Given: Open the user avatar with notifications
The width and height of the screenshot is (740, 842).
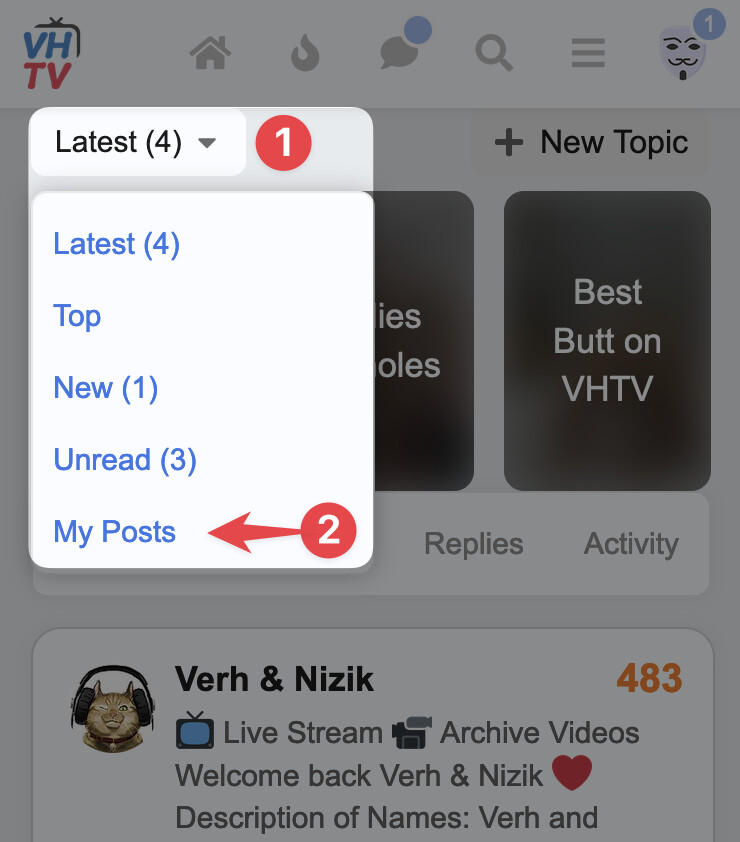Looking at the screenshot, I should point(683,52).
